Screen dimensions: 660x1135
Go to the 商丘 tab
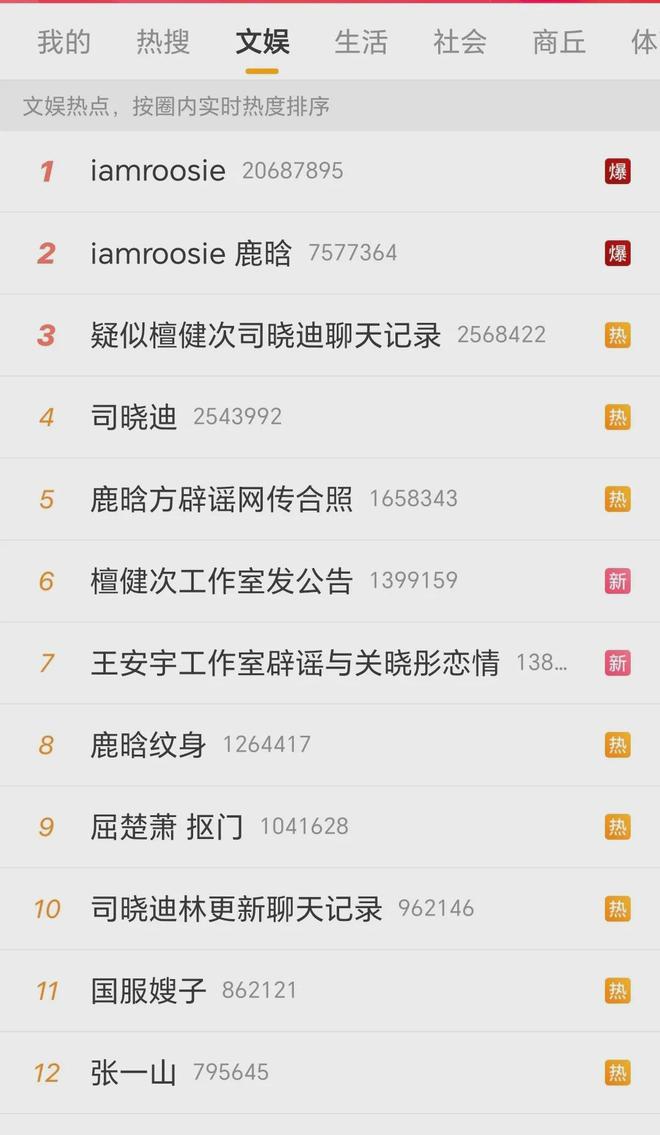click(559, 42)
